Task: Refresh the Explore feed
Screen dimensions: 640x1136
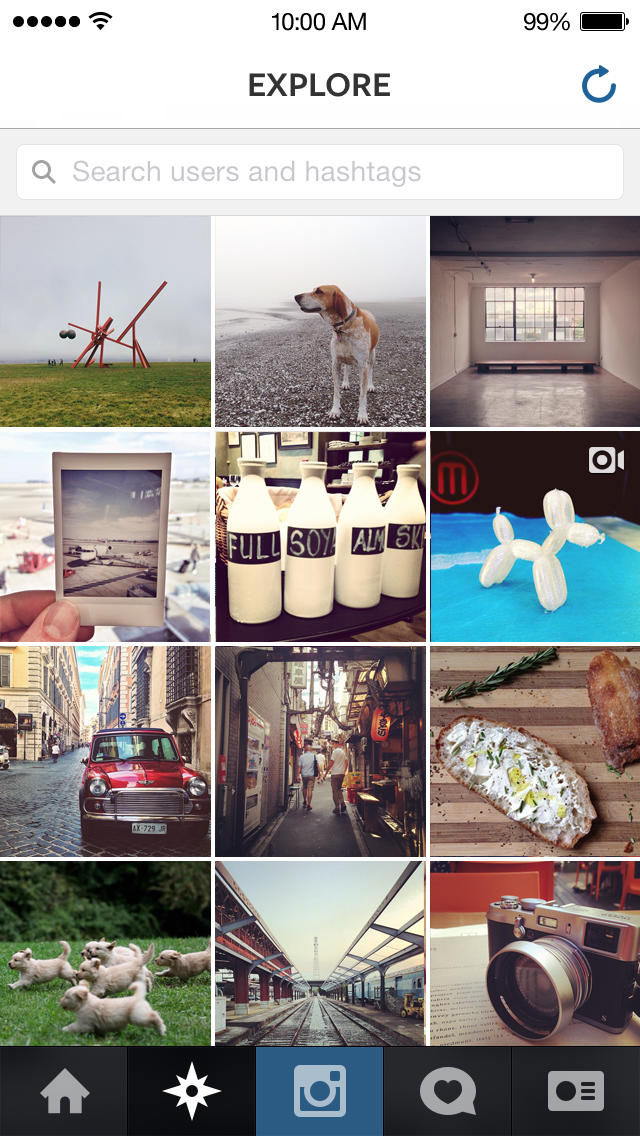Action: pos(598,86)
